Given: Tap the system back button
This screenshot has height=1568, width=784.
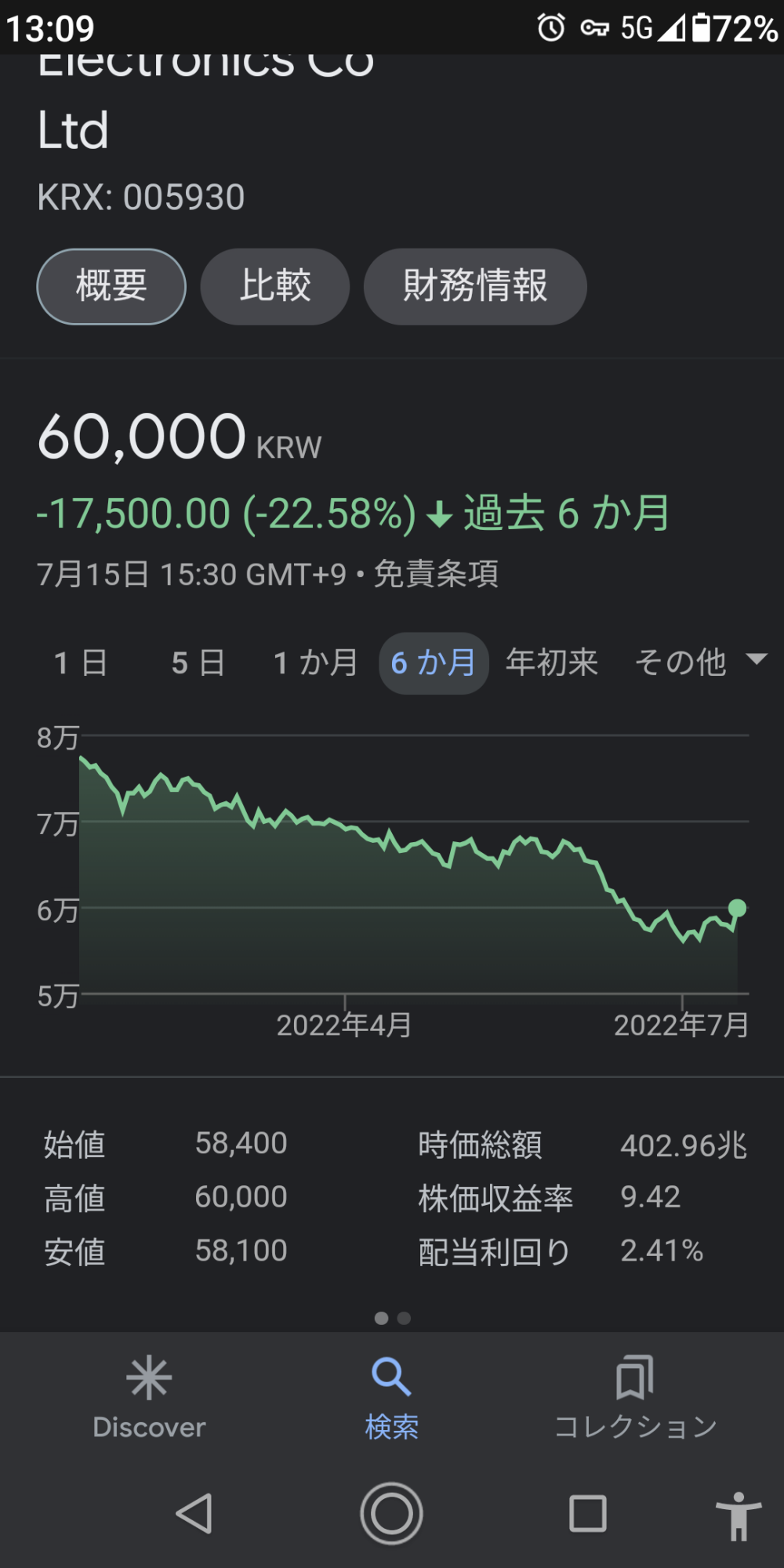Looking at the screenshot, I should click(194, 1513).
